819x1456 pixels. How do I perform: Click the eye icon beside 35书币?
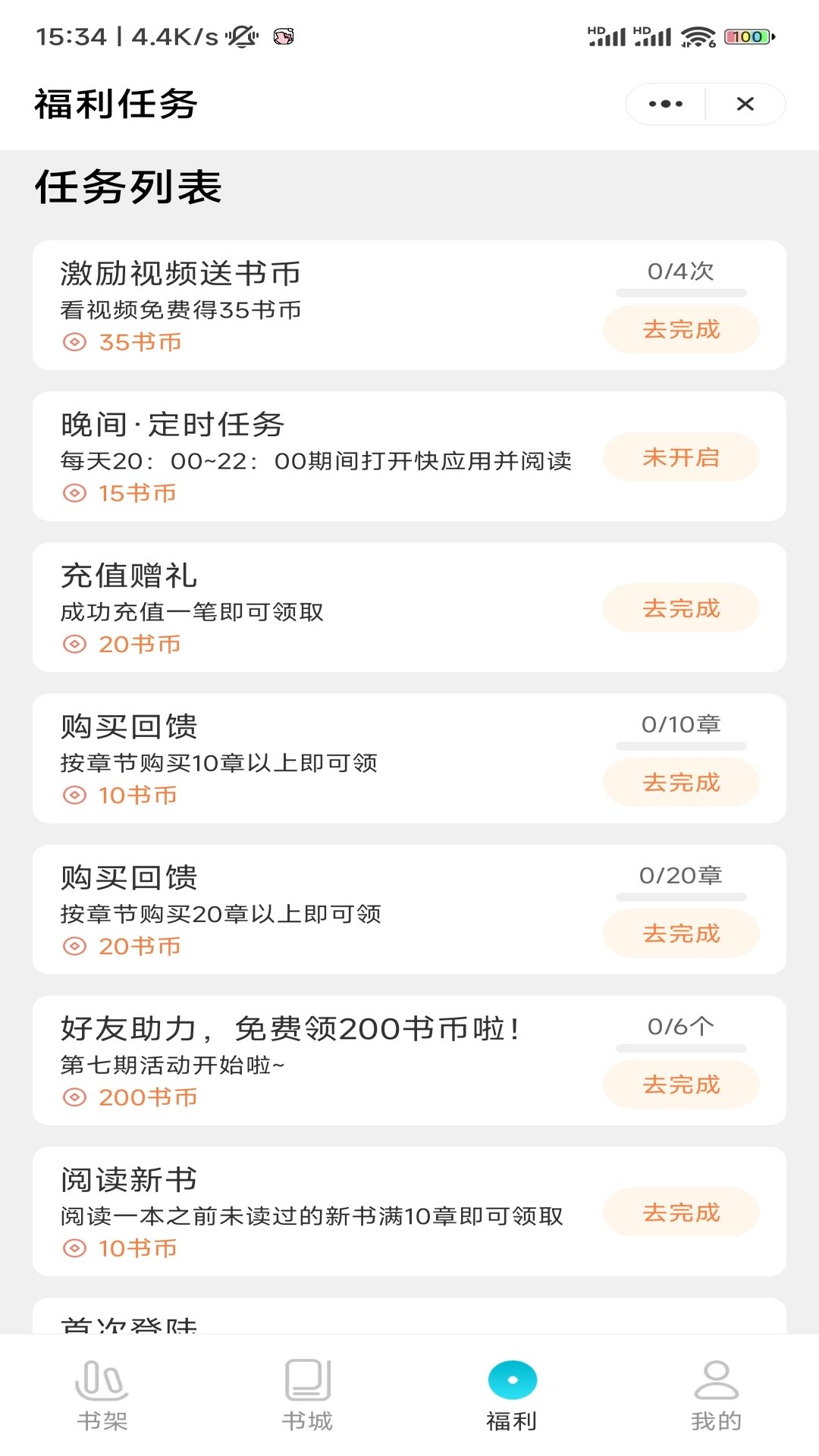point(74,343)
